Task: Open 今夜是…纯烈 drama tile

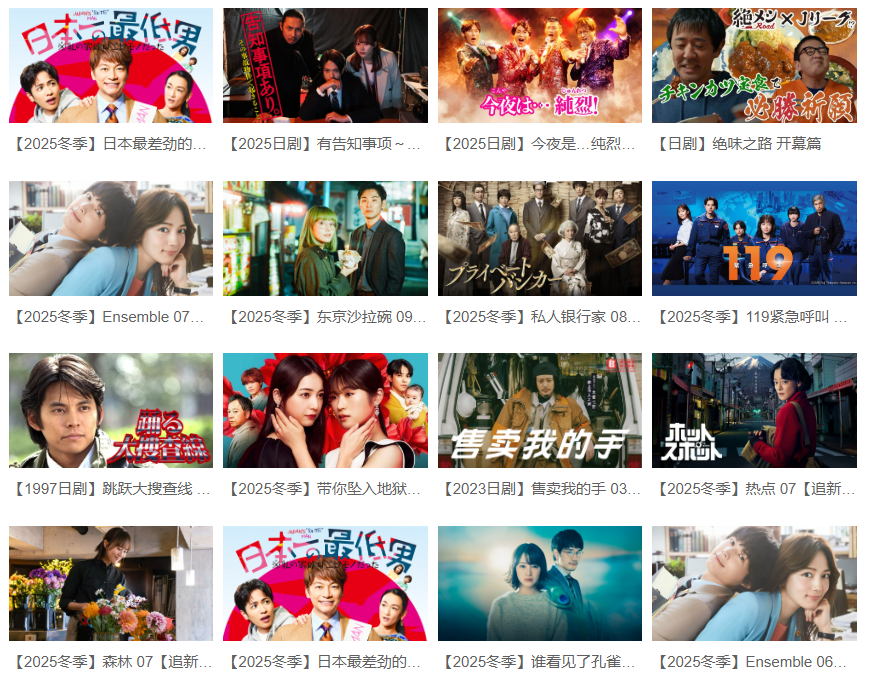Action: 540,66
